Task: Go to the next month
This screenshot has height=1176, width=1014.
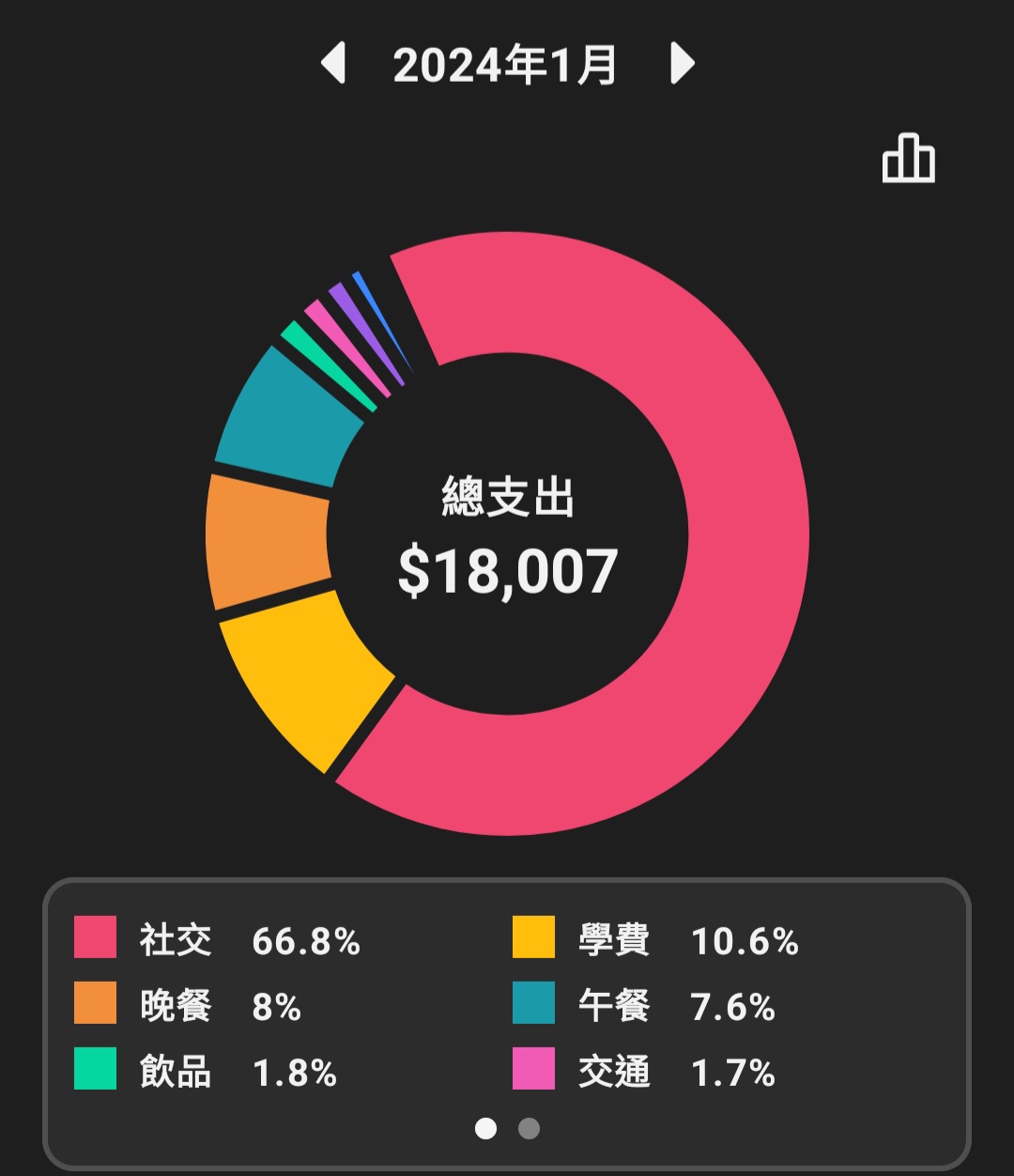Action: point(683,64)
